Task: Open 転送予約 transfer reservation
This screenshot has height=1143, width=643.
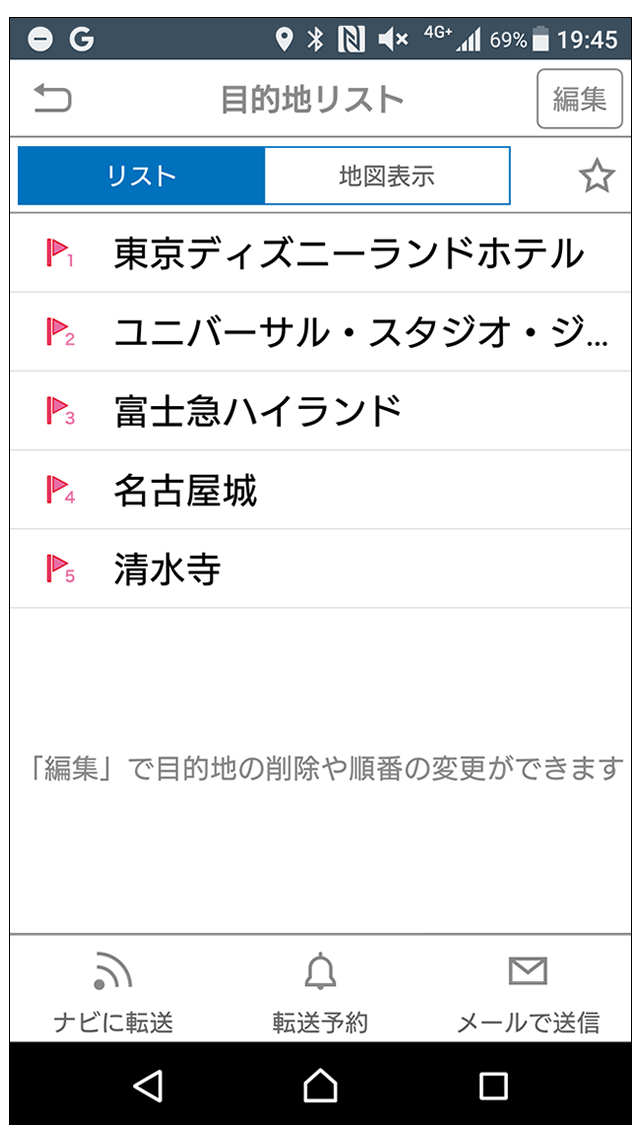Action: pyautogui.click(x=320, y=992)
